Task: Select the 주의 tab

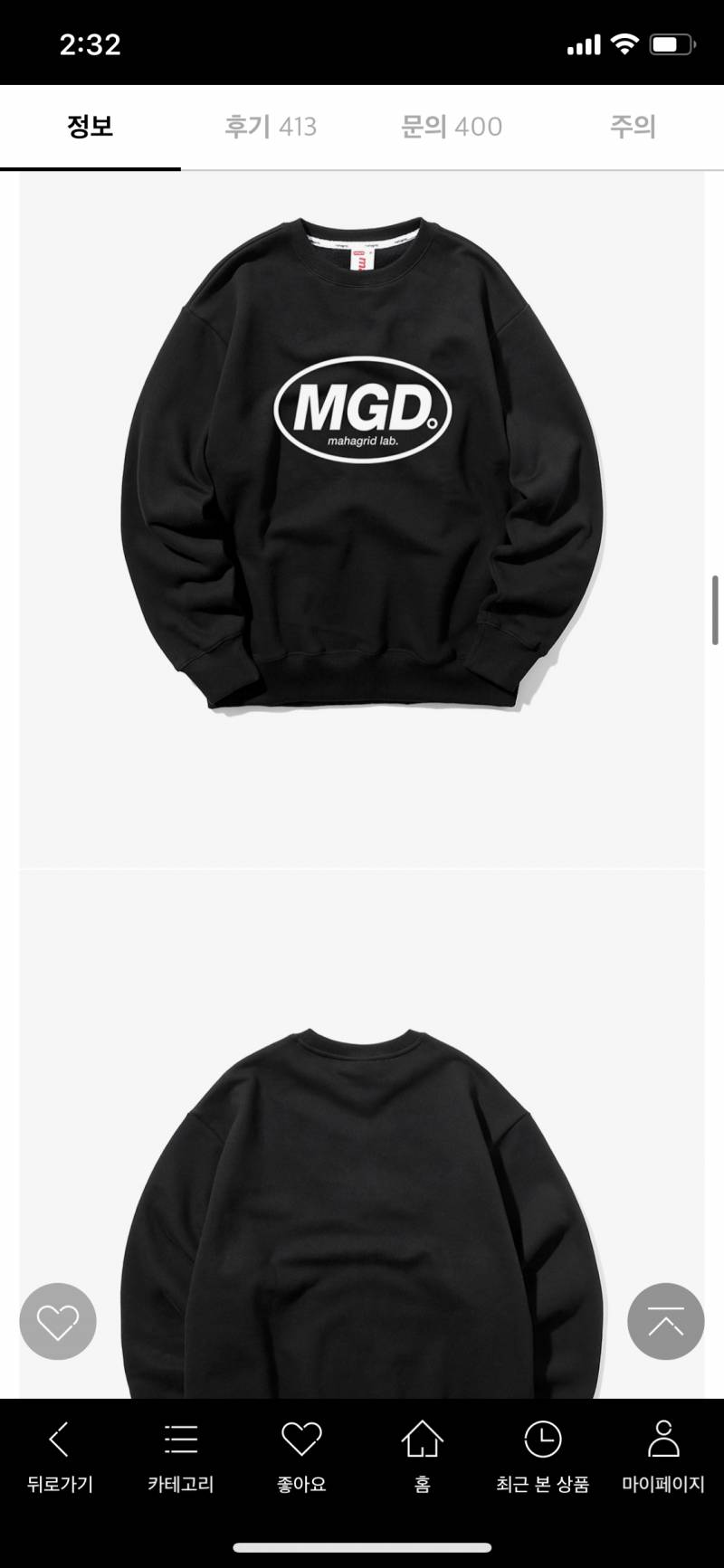Action: click(x=633, y=127)
